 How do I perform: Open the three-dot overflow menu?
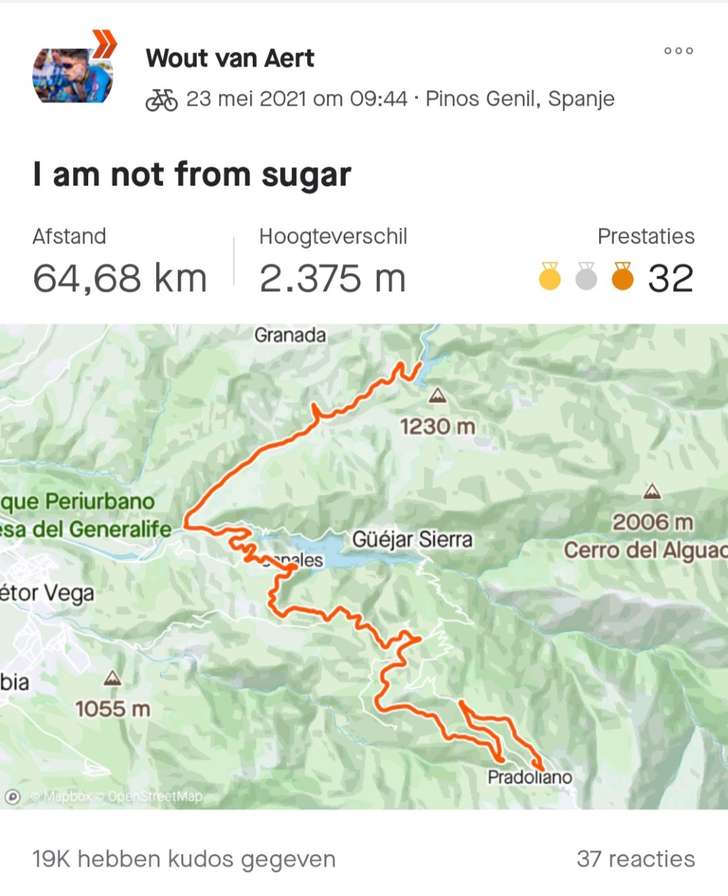pyautogui.click(x=678, y=50)
